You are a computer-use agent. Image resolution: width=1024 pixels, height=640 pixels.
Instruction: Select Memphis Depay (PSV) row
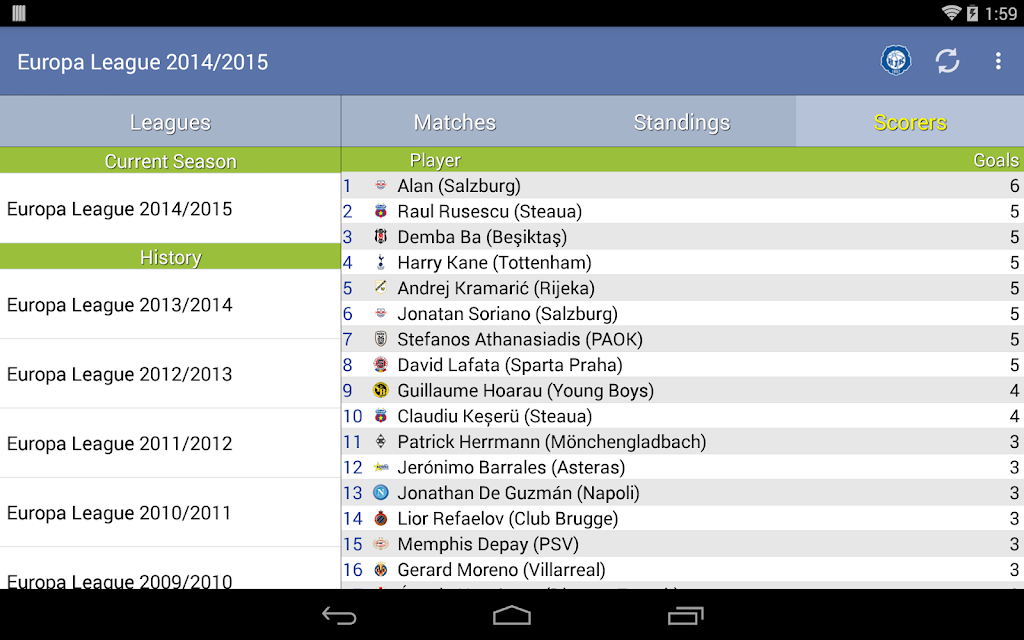point(682,544)
